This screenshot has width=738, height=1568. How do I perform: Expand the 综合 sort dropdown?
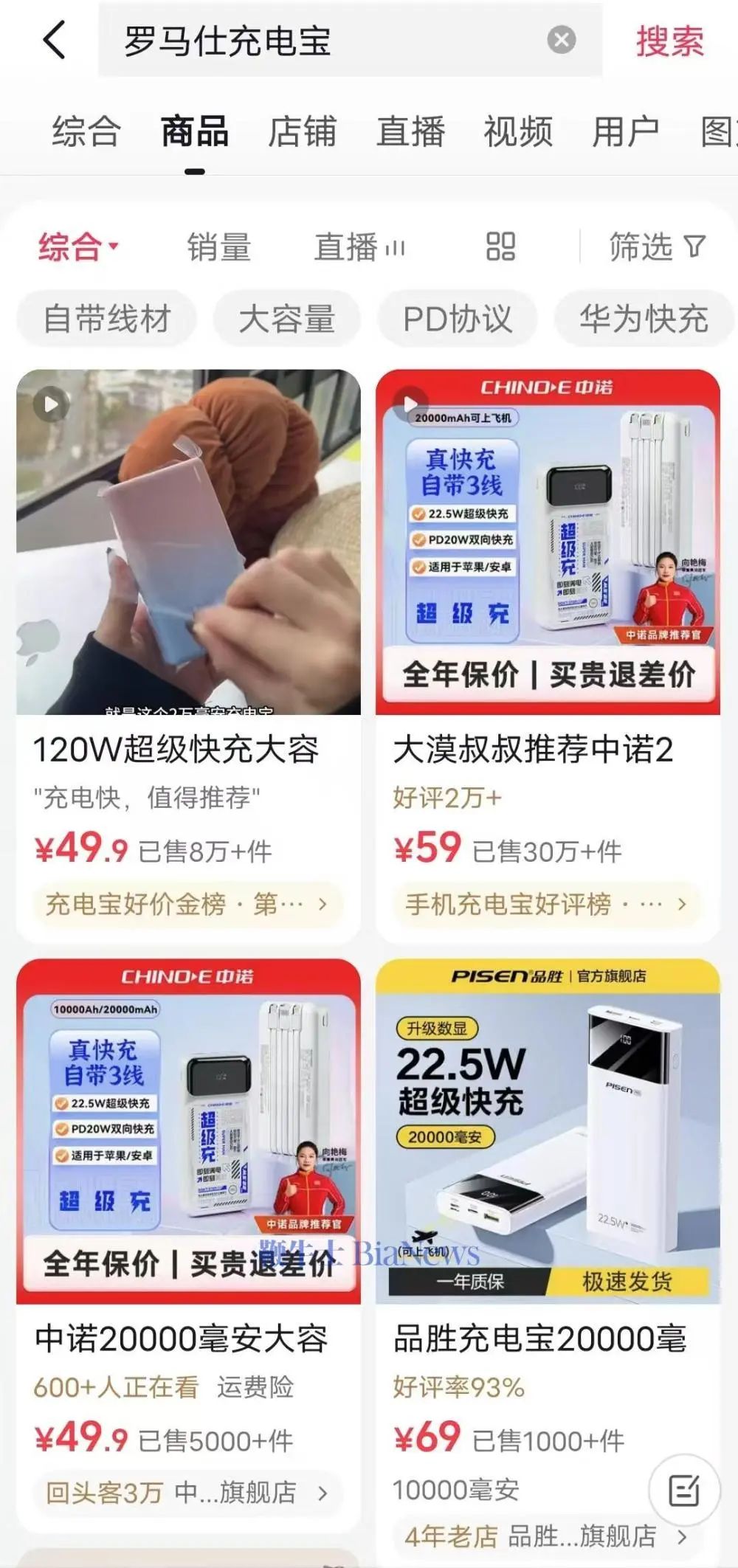[x=77, y=246]
